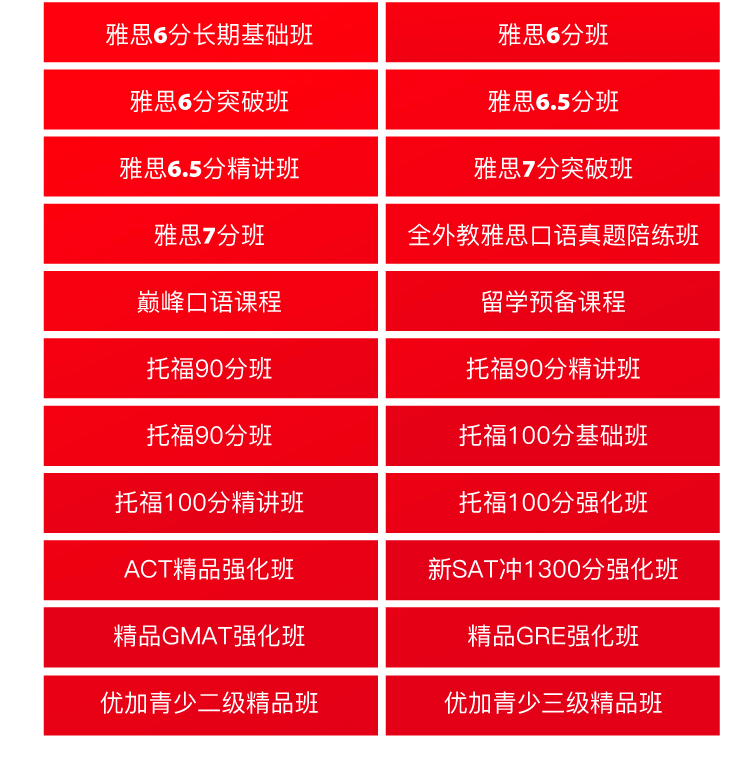Select 雅思7分班
Screen dimensions: 751x764
coord(210,235)
